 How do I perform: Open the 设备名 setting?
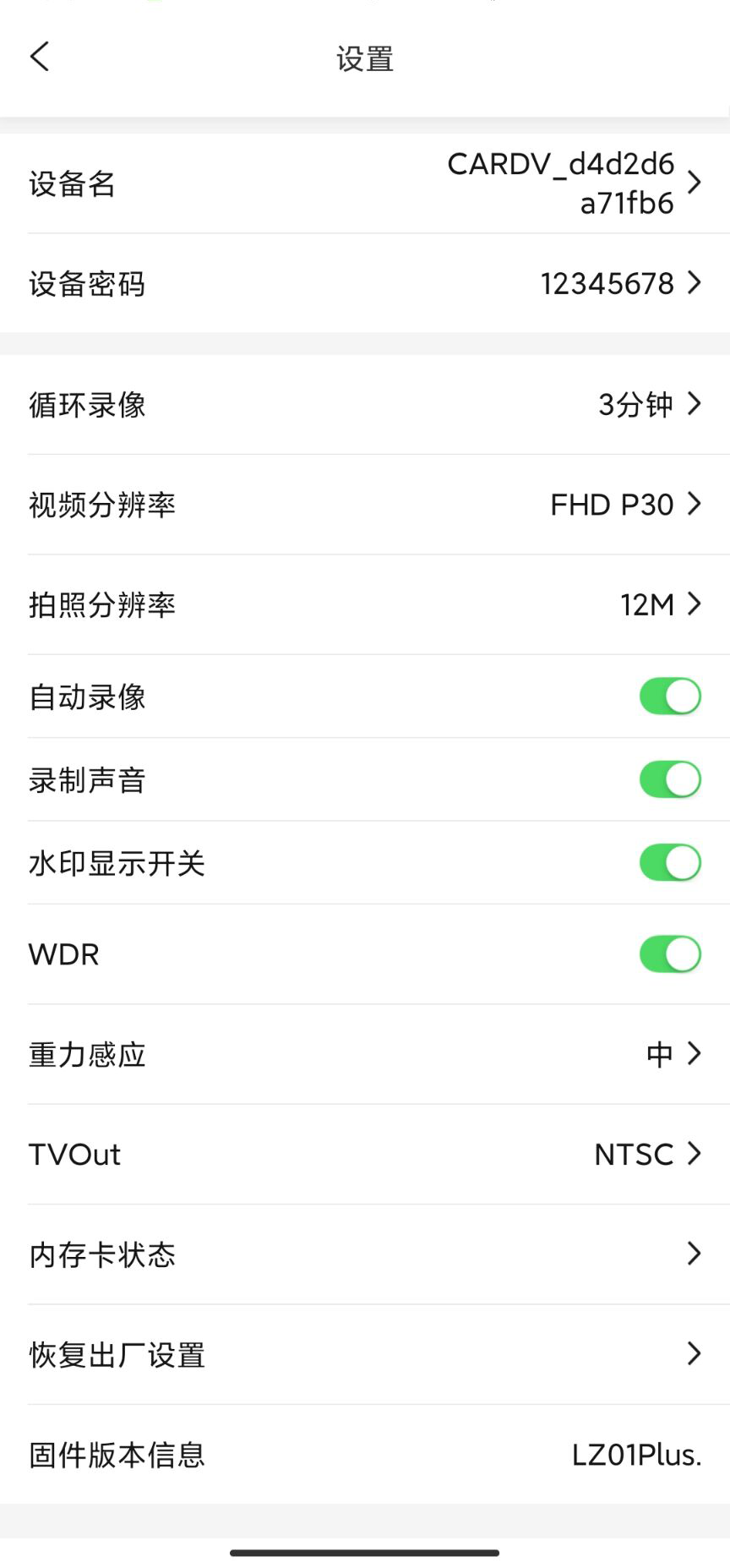(365, 183)
